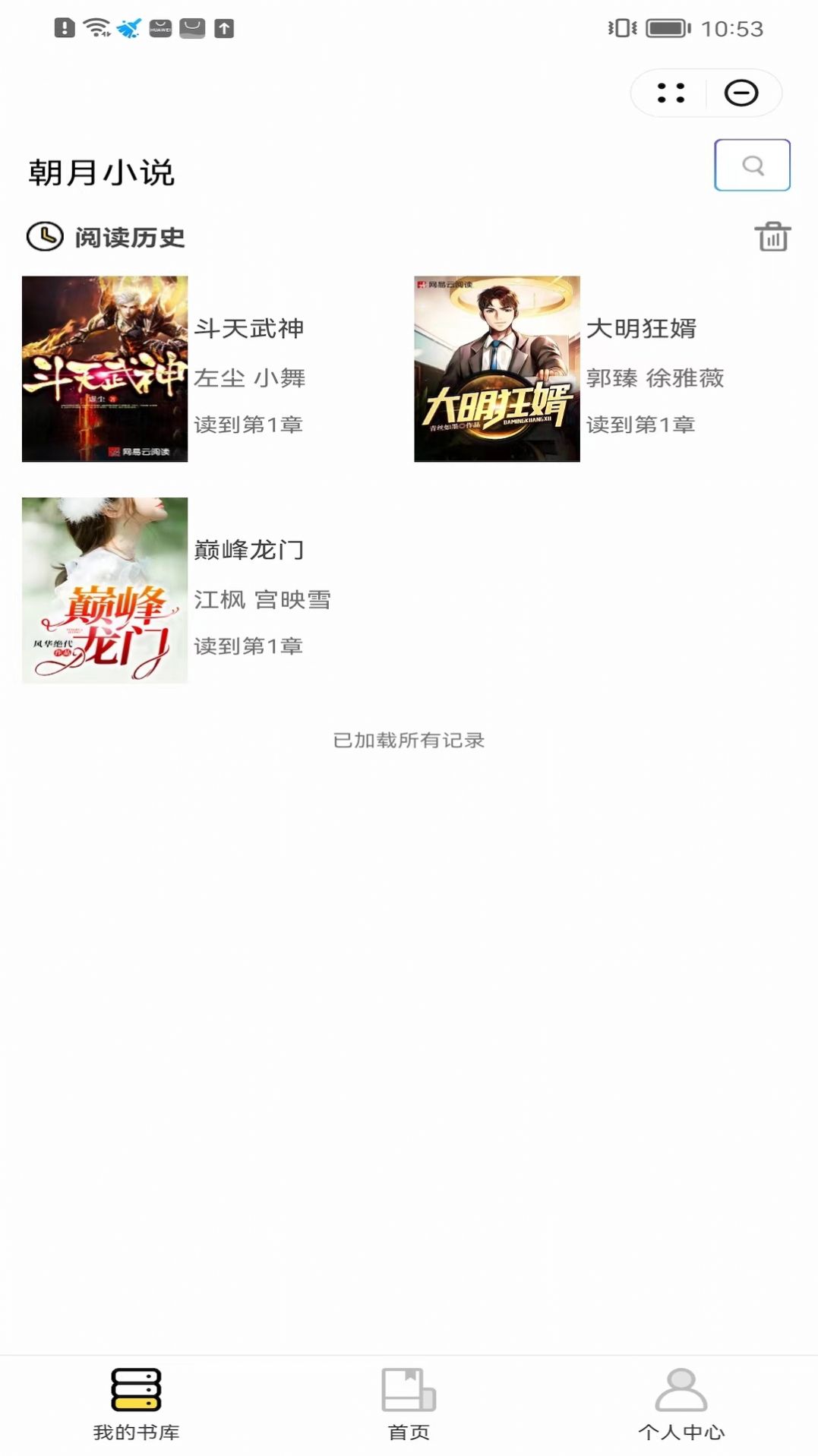The width and height of the screenshot is (818, 1456).
Task: Clear reading history with trash icon
Action: tap(772, 236)
